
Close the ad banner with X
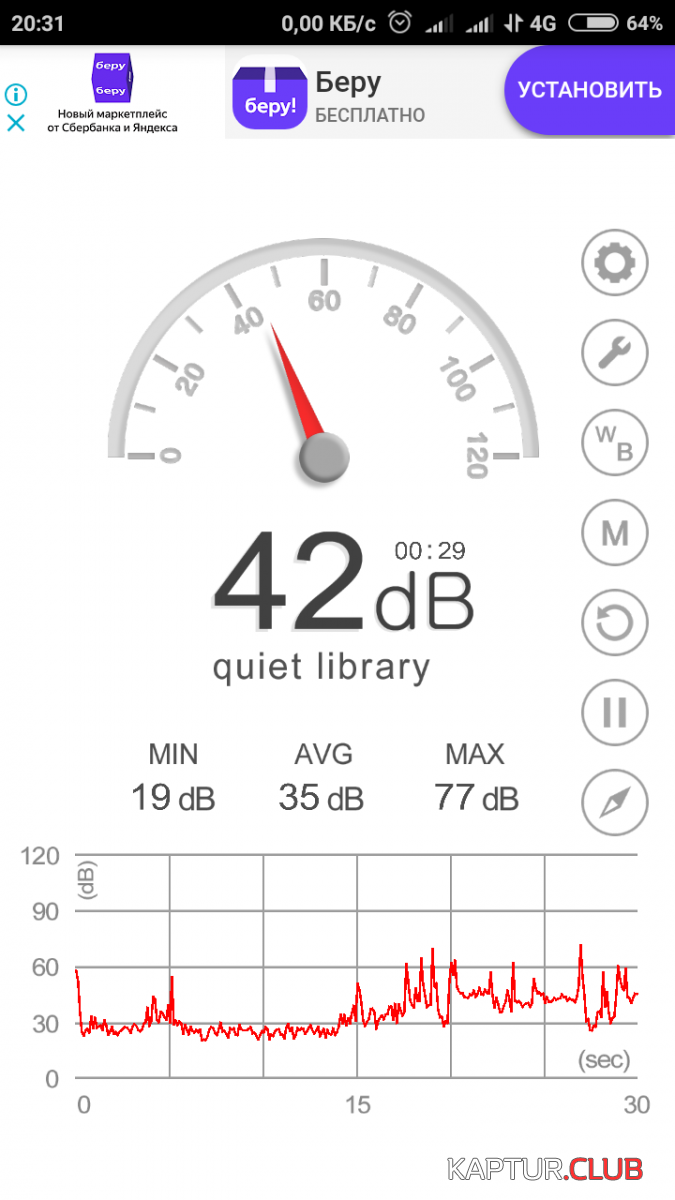(x=16, y=123)
